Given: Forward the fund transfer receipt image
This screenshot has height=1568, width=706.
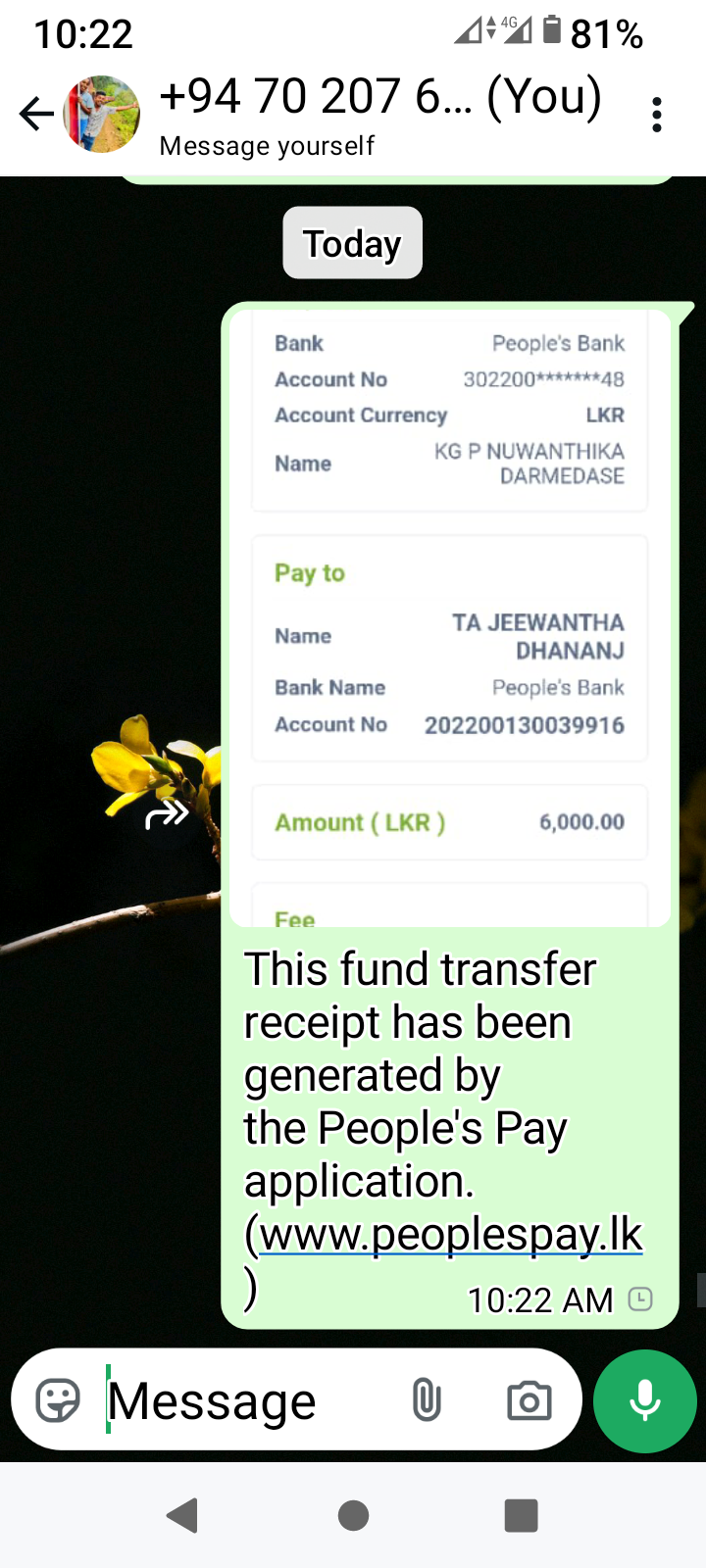Looking at the screenshot, I should [x=167, y=813].
